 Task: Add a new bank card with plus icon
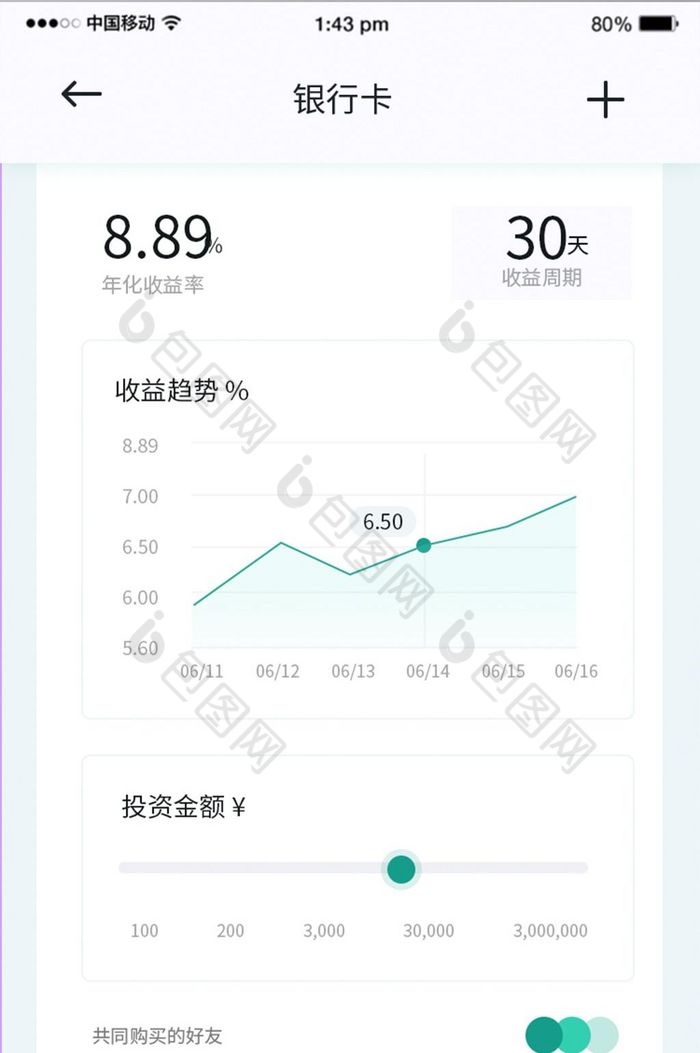605,99
